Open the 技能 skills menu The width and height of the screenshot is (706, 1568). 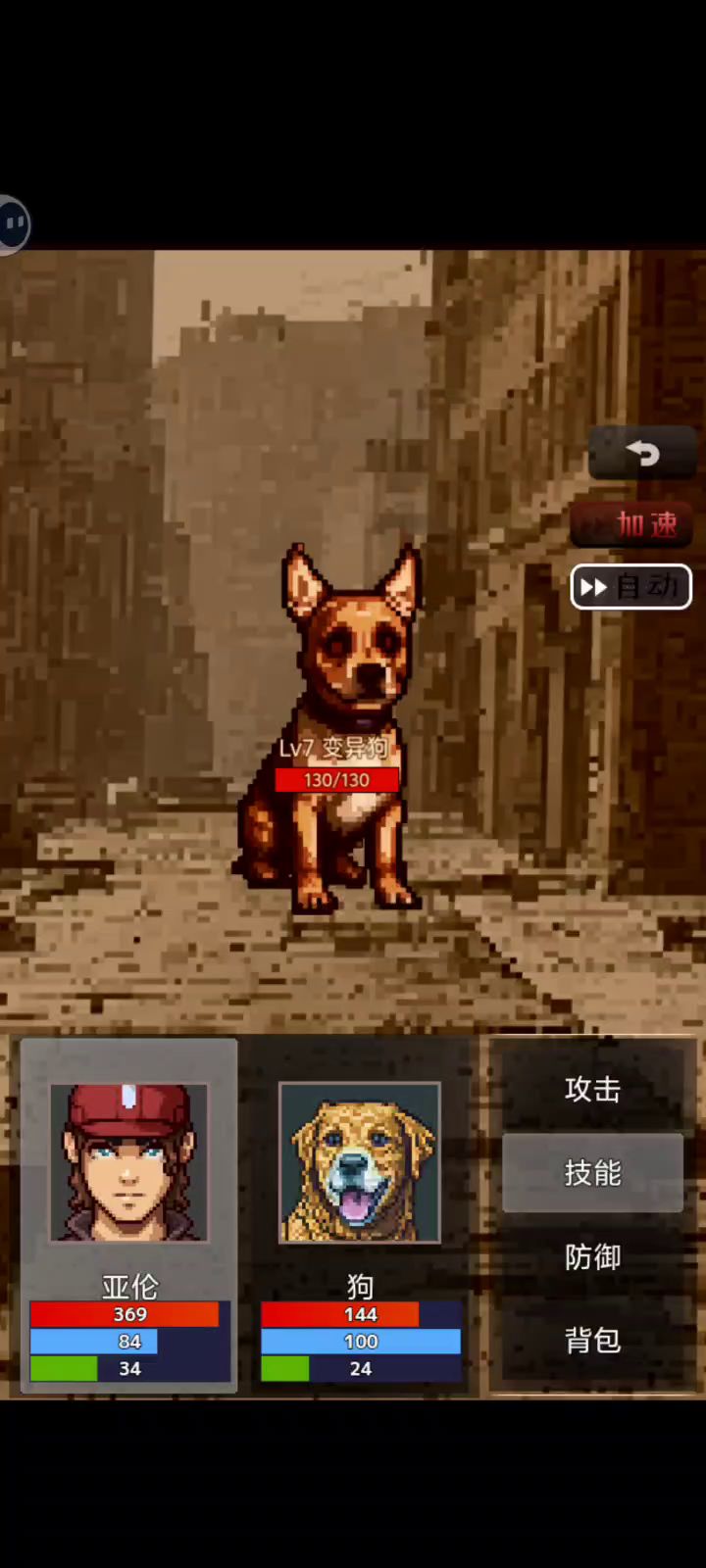pyautogui.click(x=592, y=1173)
